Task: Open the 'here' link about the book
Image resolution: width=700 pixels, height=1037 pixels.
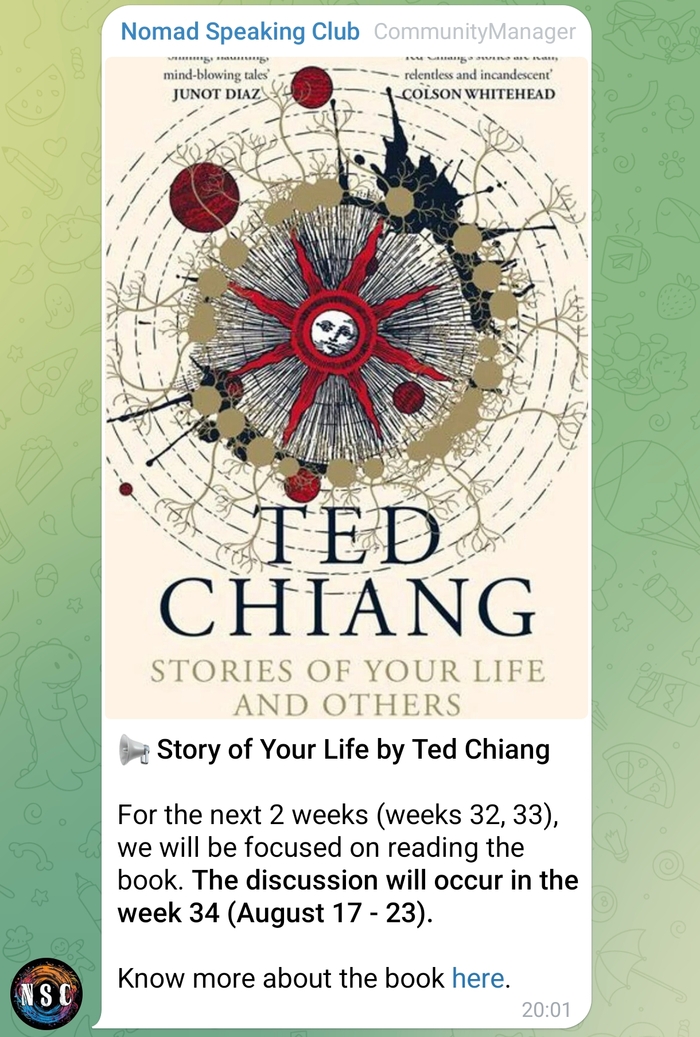Action: coord(479,977)
